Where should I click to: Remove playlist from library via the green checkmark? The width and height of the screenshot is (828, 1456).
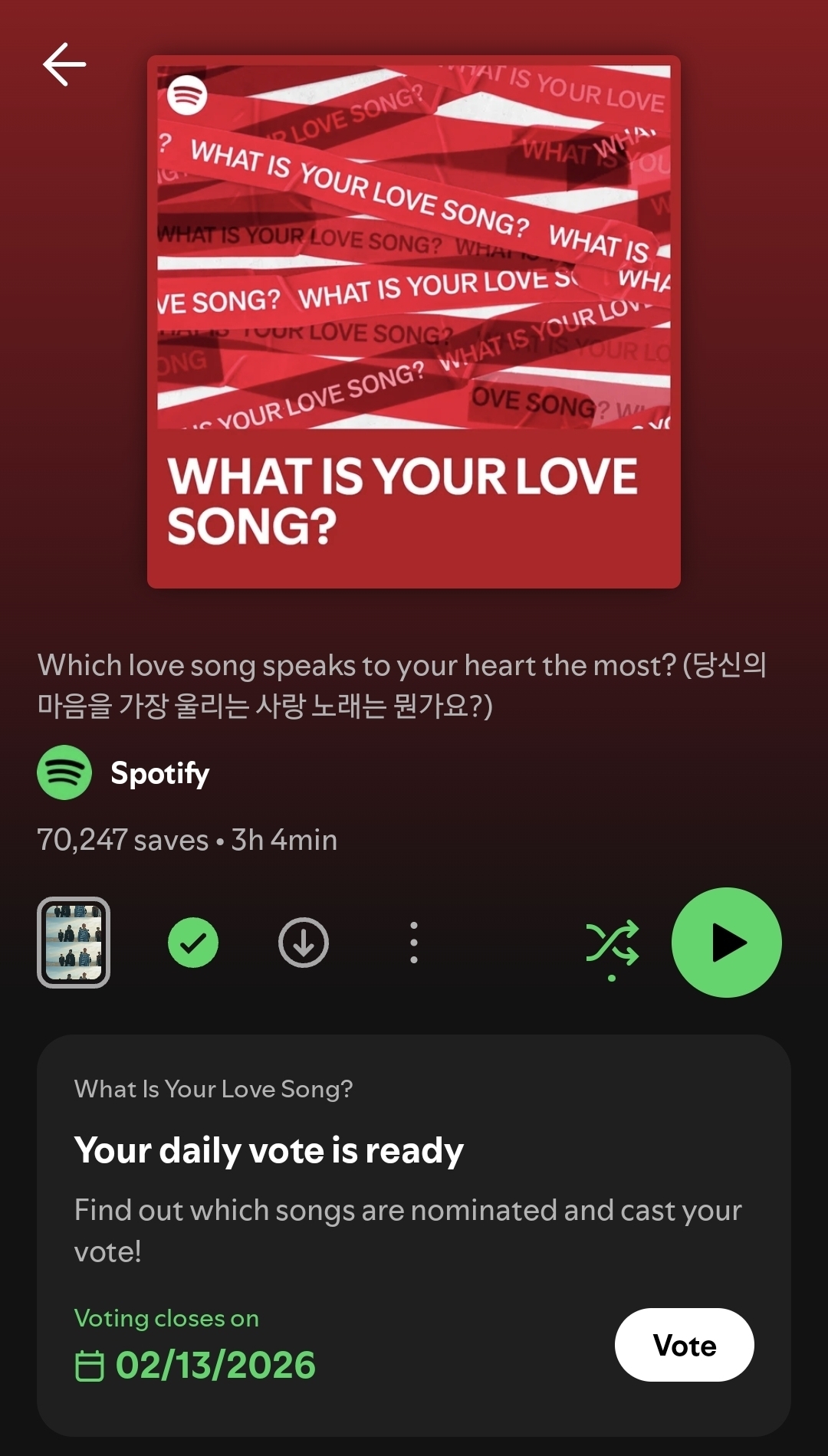(193, 943)
